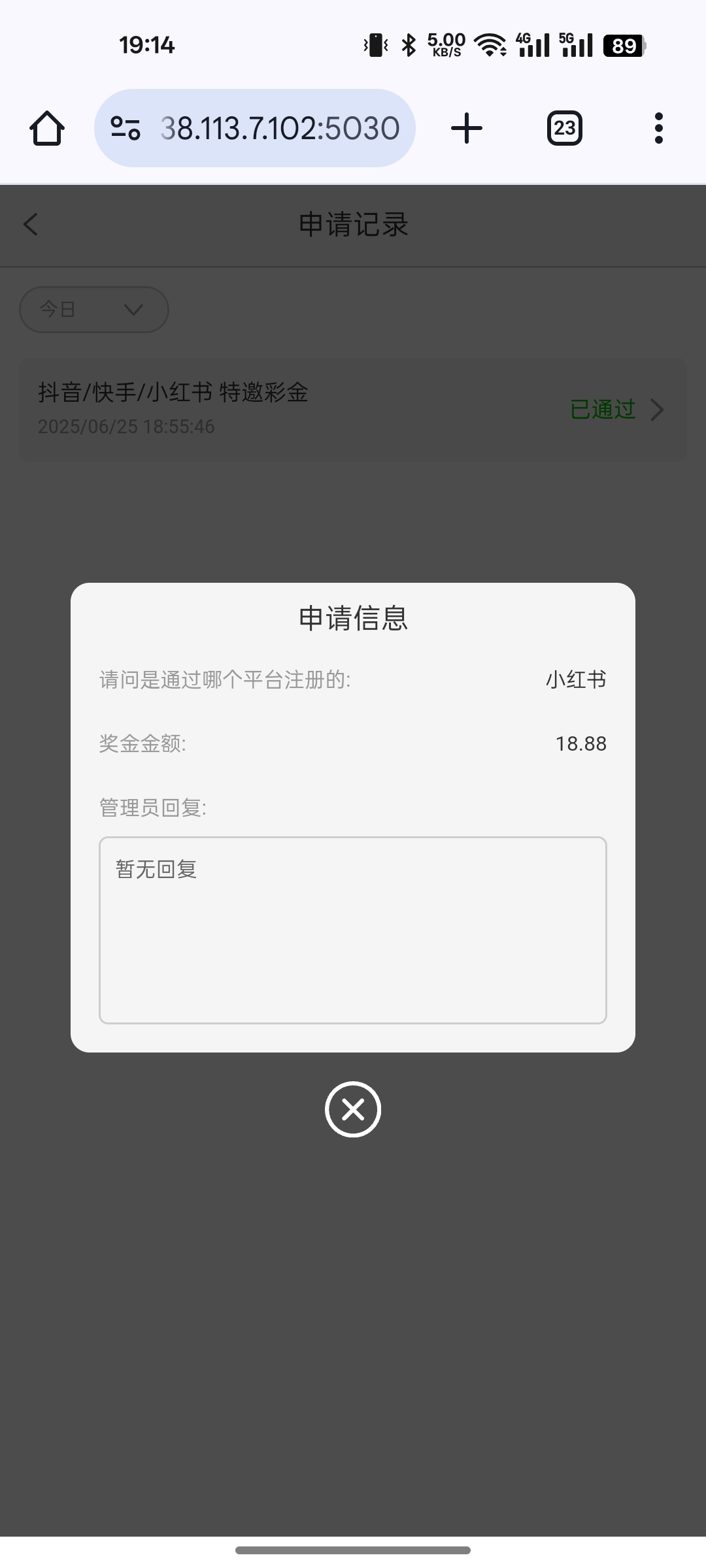Go to the browser home page
Screen dimensions: 706x1568
[47, 128]
